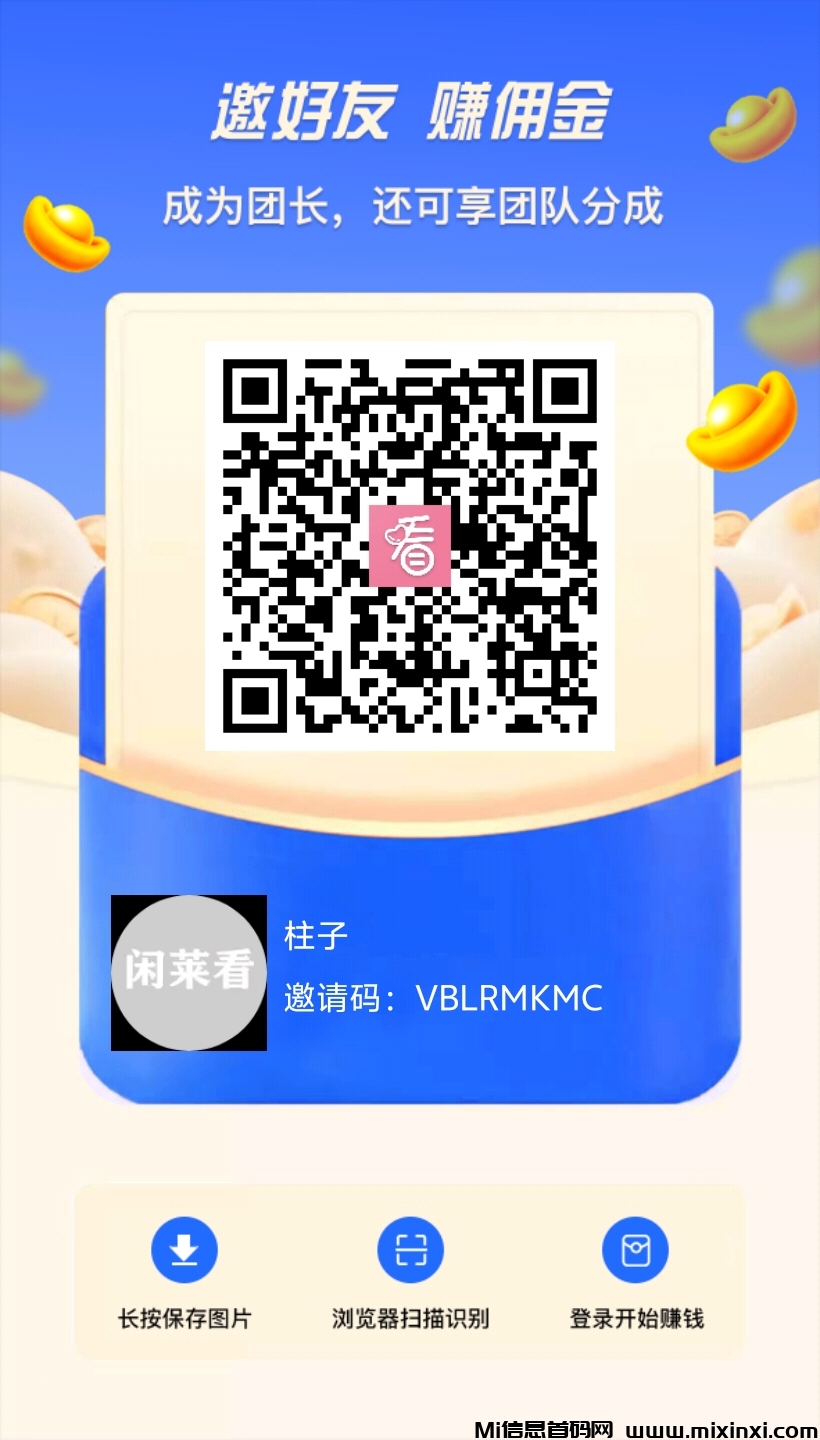Viewport: 820px width, 1440px height.
Task: Select the 邀好友 赚佣金 headline
Action: click(410, 113)
